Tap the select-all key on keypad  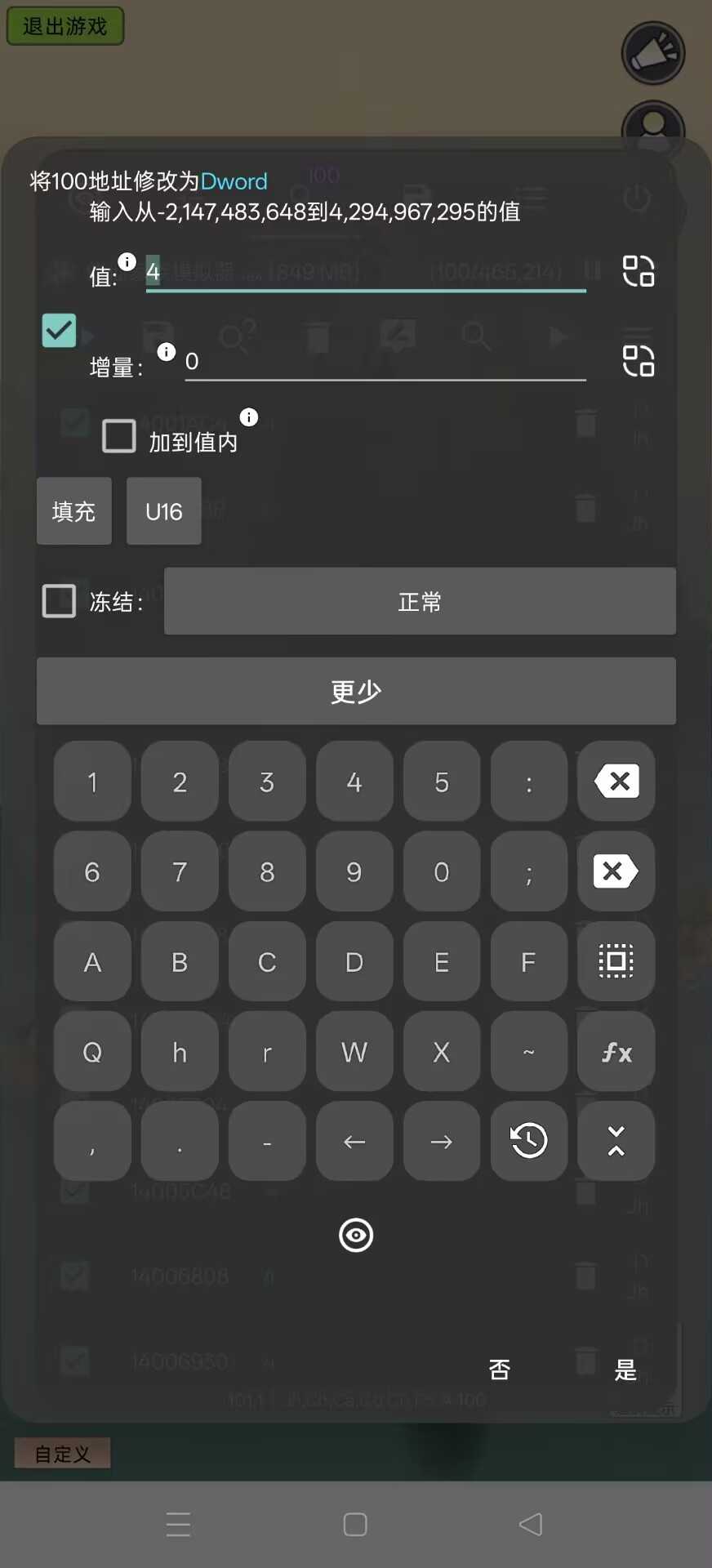click(616, 961)
